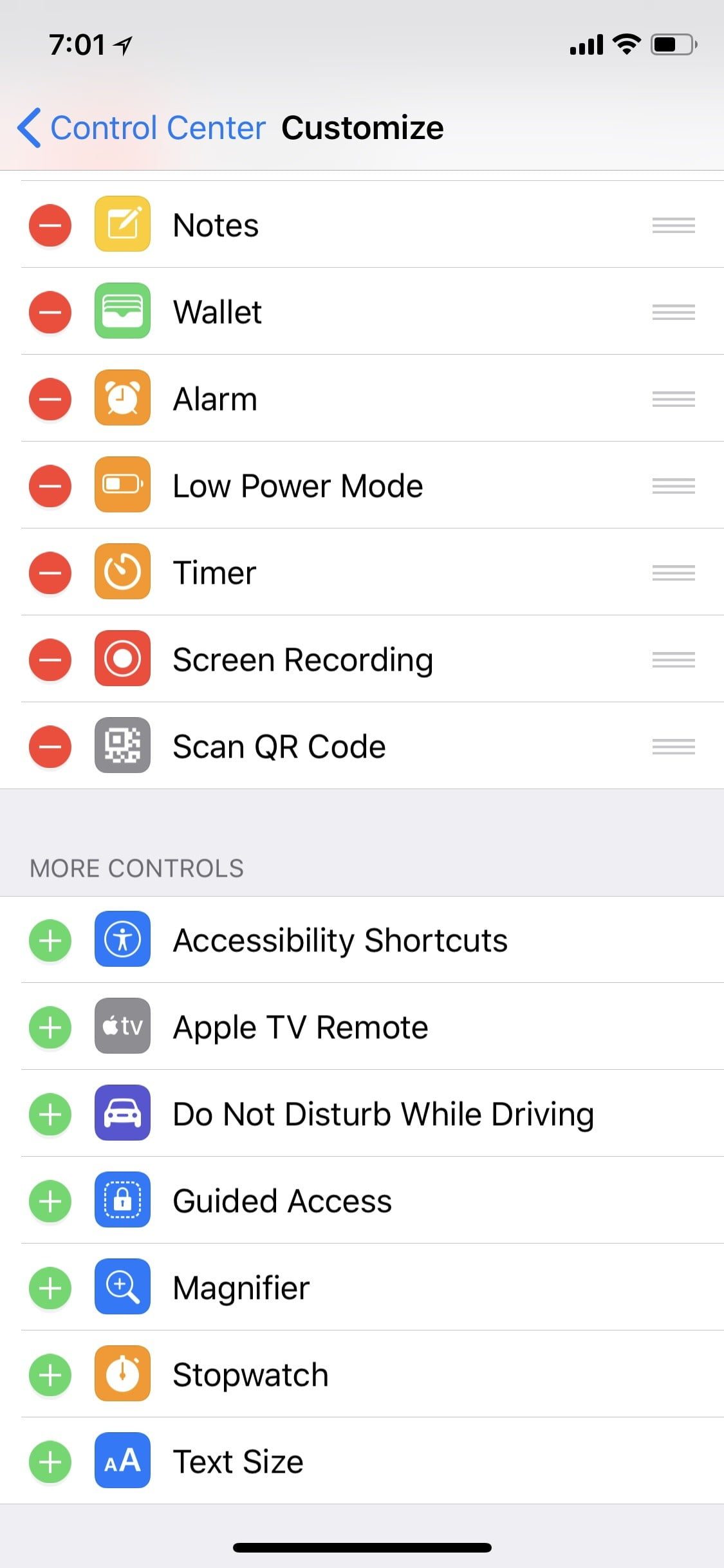Remove Wallet from included controls
This screenshot has width=724, height=1568.
pyautogui.click(x=50, y=312)
